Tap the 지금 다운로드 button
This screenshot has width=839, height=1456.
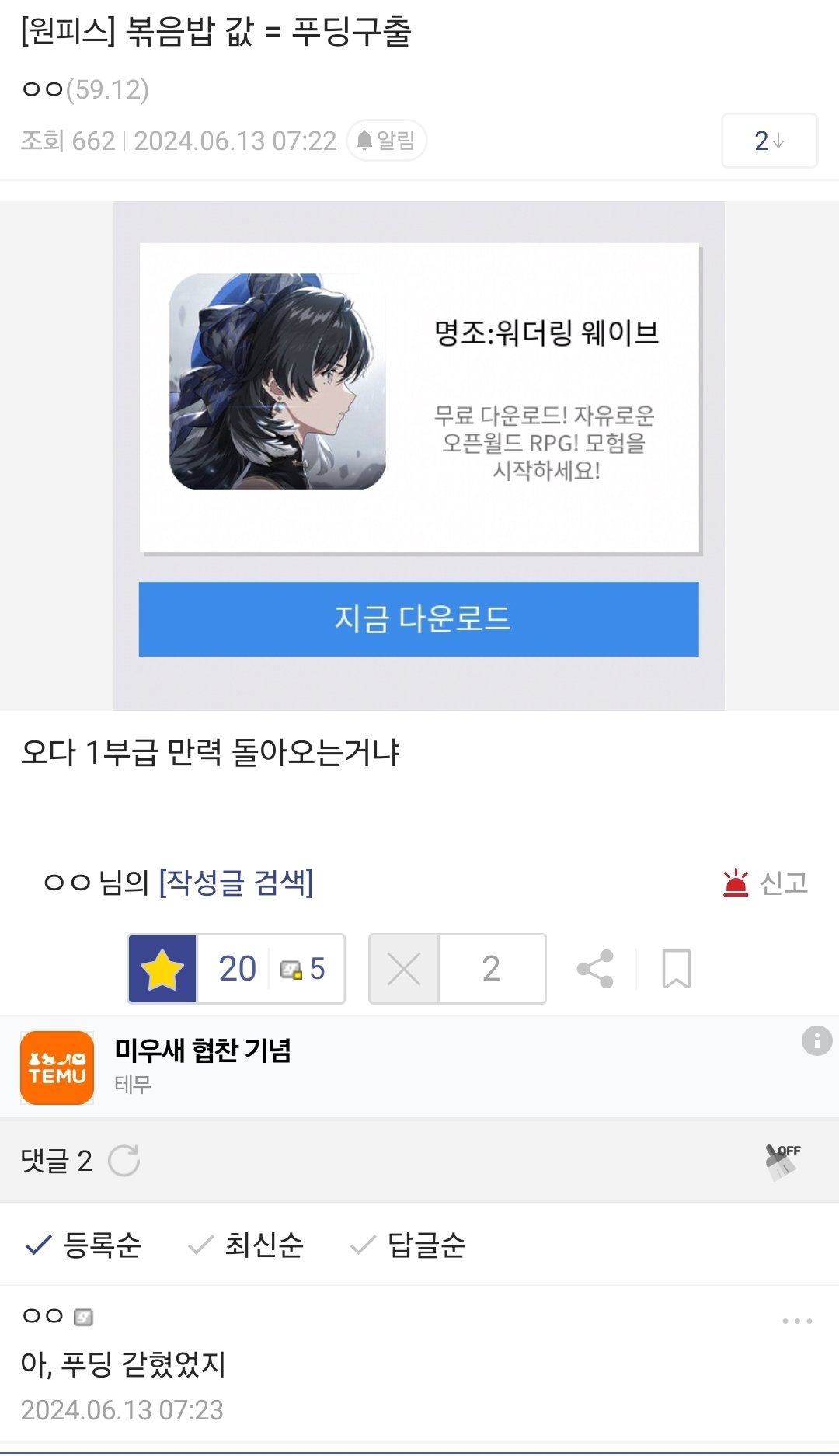coord(419,619)
